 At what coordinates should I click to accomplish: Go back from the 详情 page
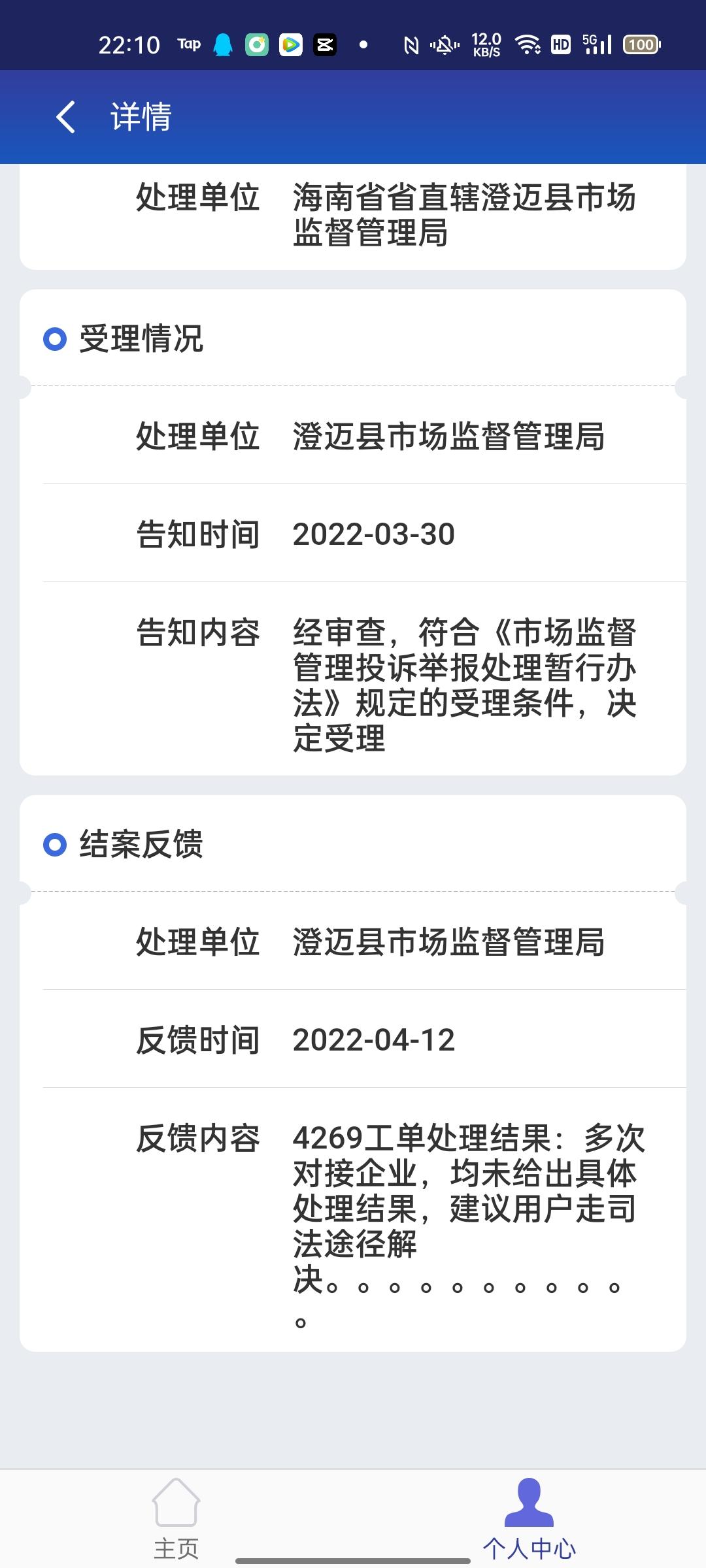[65, 117]
